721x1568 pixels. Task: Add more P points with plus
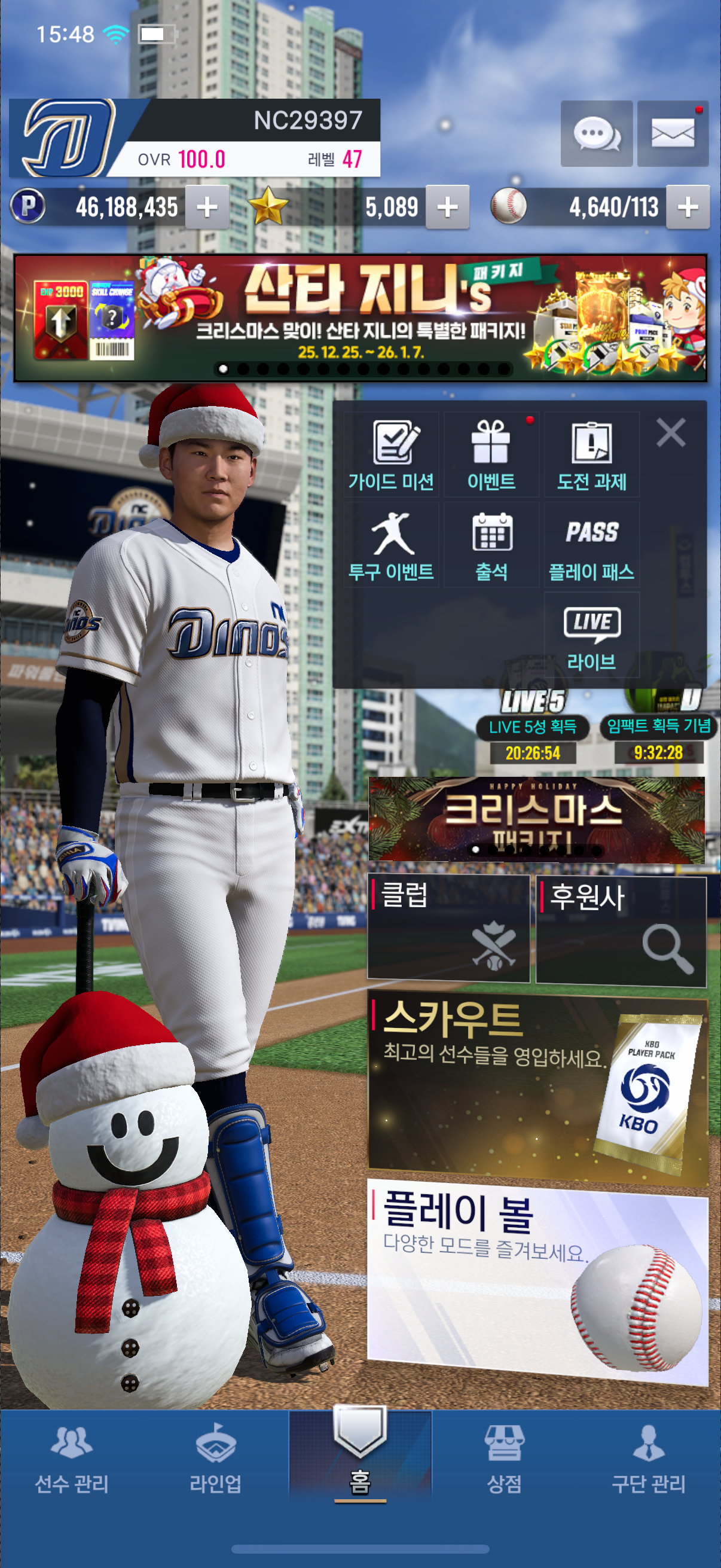point(207,207)
